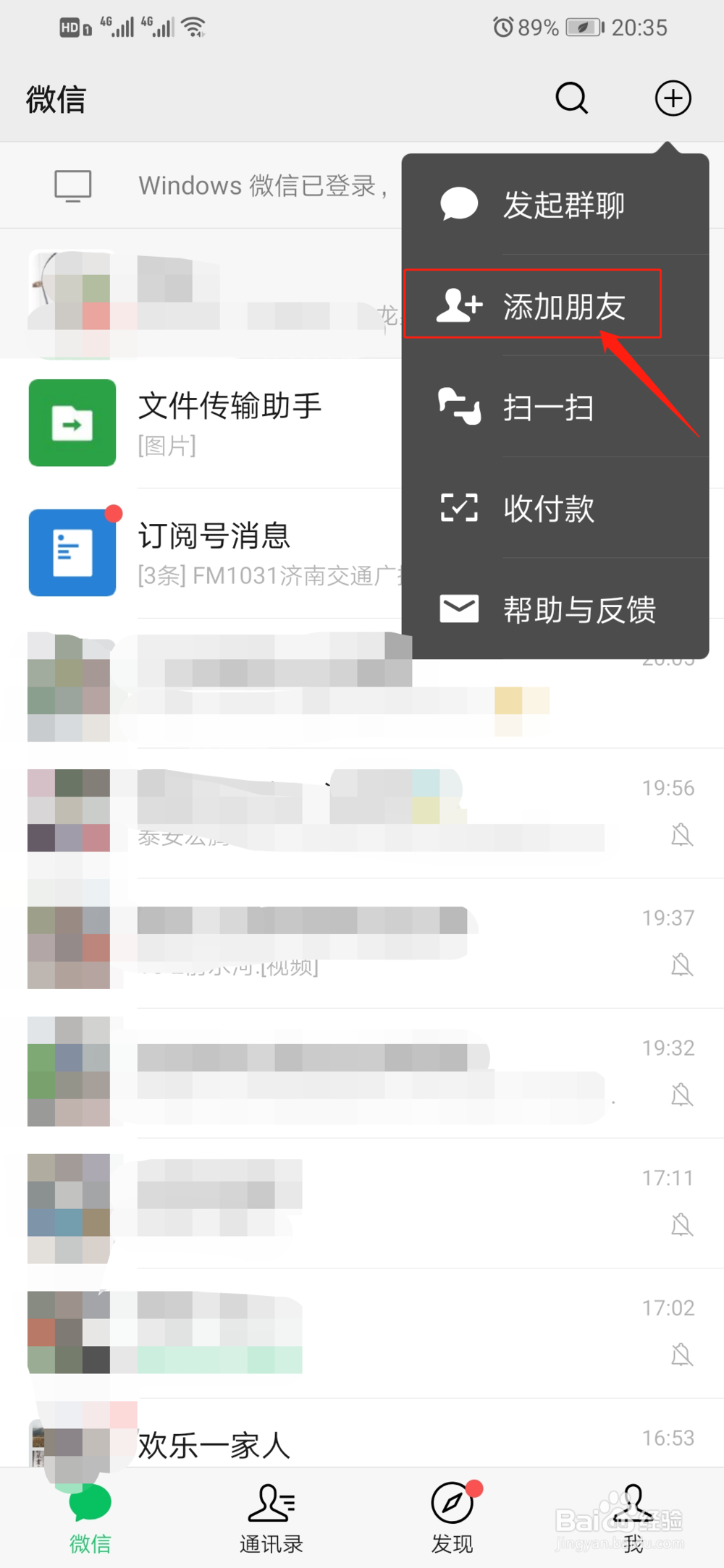724x1568 pixels.
Task: Open 文件传输助手 green folder icon
Action: pos(72,423)
